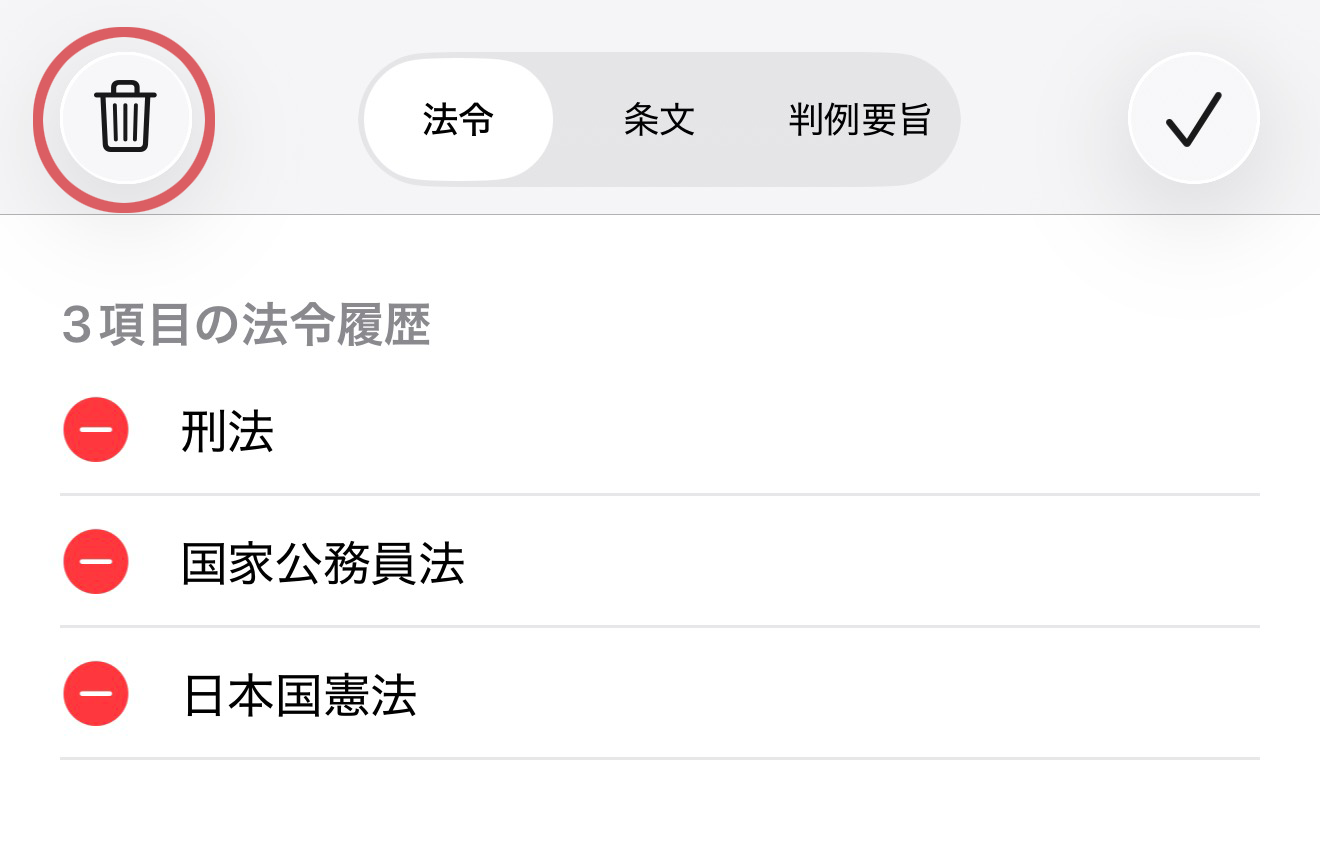Delete 国家公務員法 via its red minus icon
Image resolution: width=1320 pixels, height=841 pixels.
[x=96, y=562]
